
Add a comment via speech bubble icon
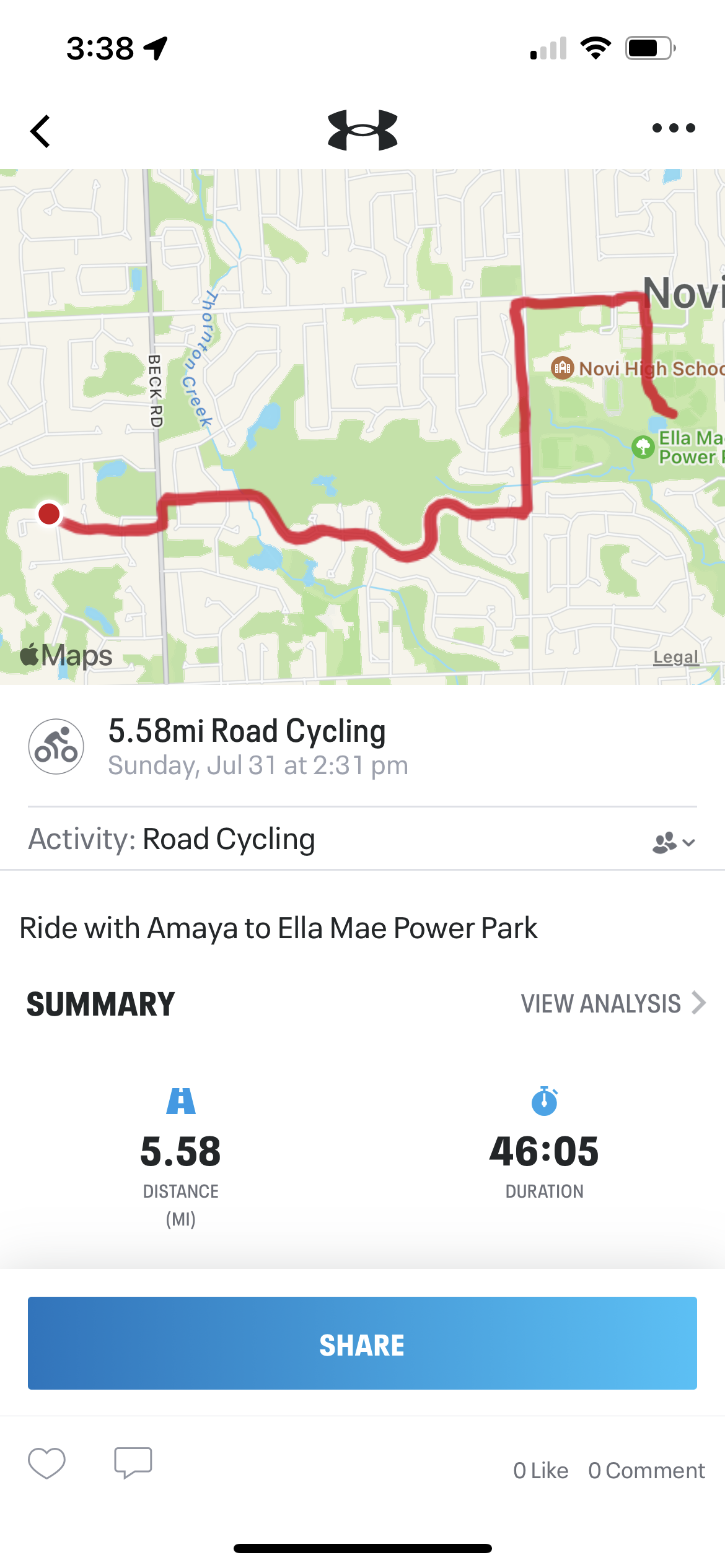point(133,1463)
